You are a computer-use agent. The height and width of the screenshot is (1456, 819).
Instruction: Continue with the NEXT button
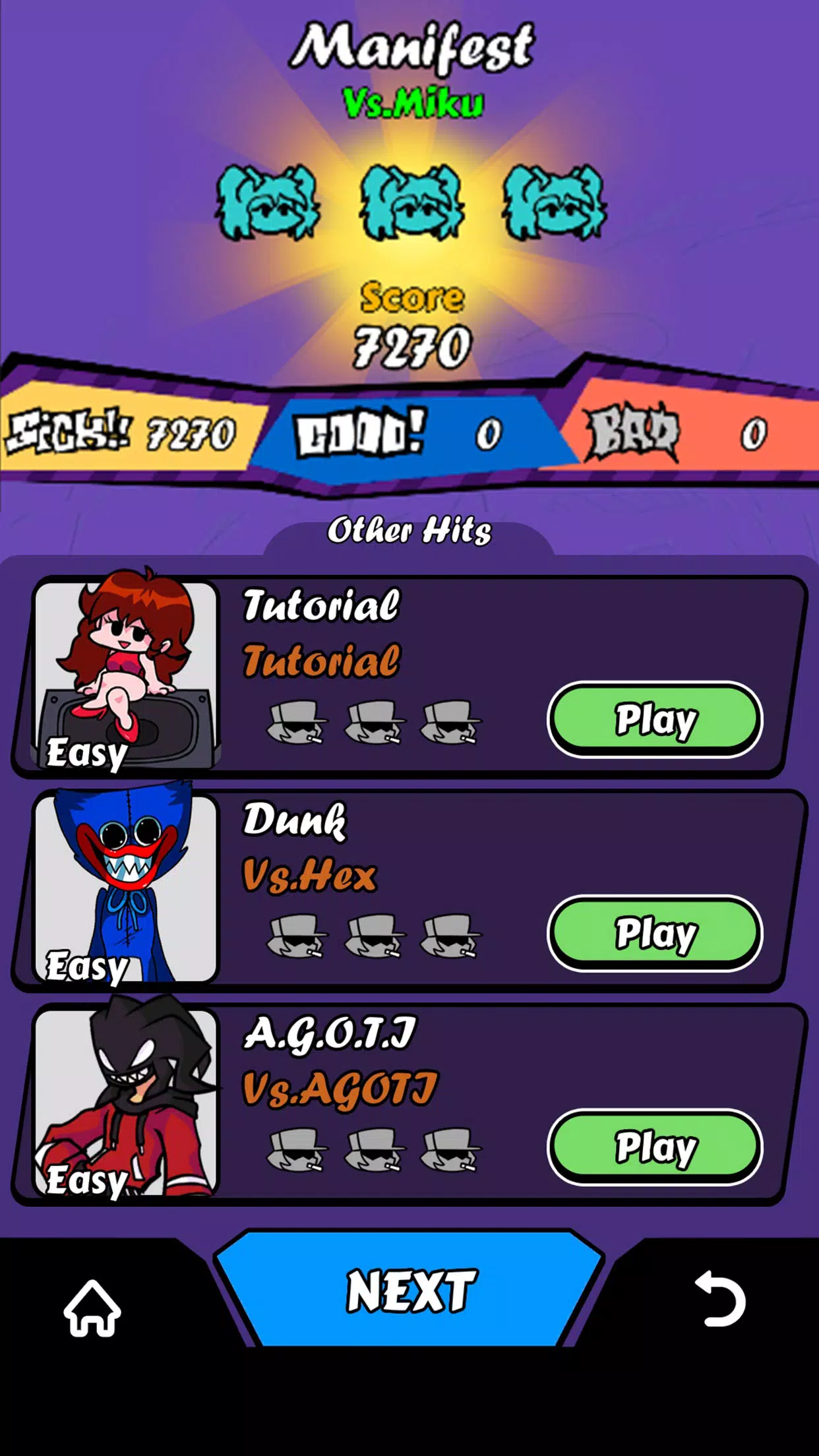click(x=409, y=1290)
